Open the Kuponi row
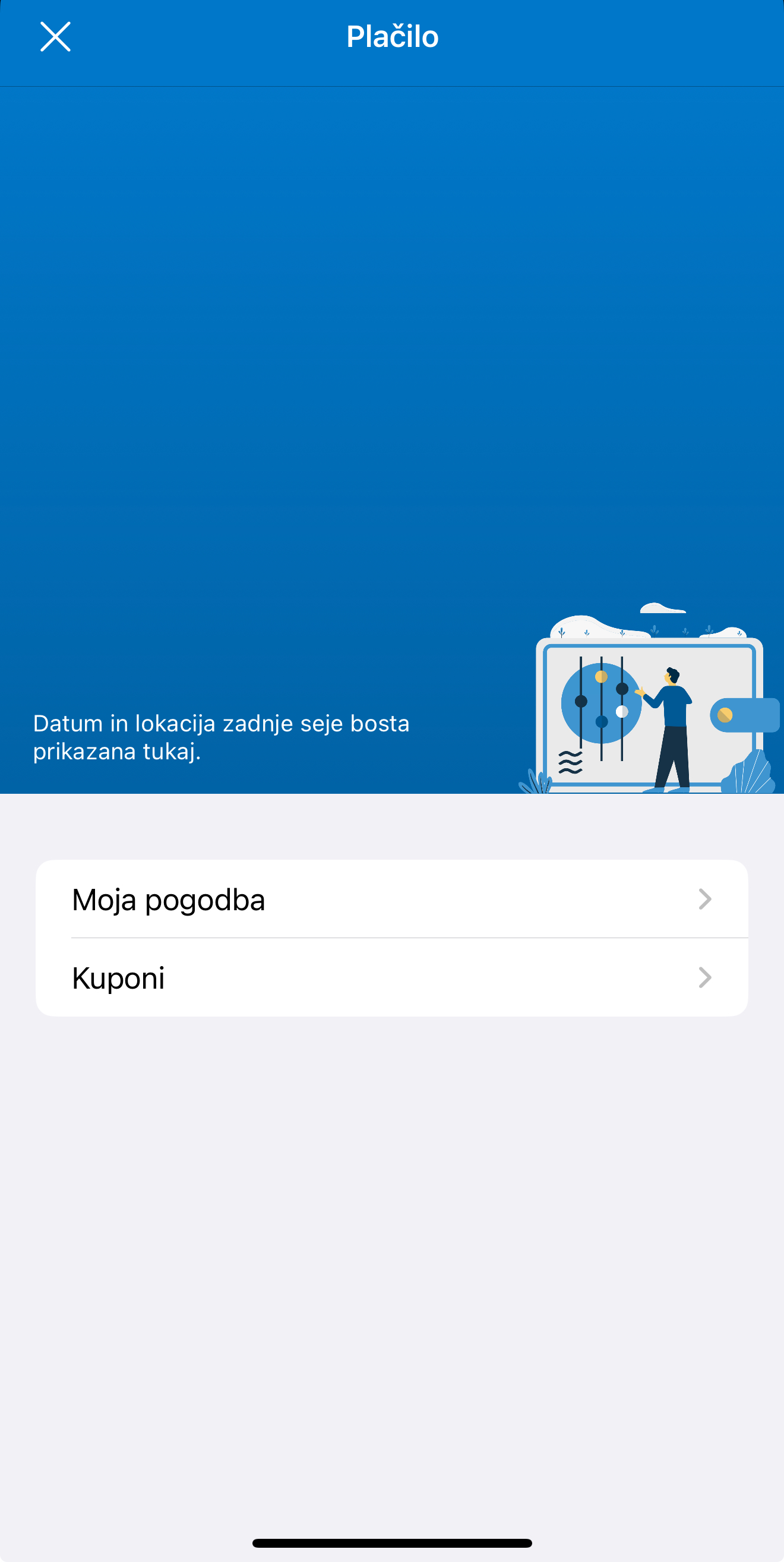784x1562 pixels. pyautogui.click(x=391, y=977)
